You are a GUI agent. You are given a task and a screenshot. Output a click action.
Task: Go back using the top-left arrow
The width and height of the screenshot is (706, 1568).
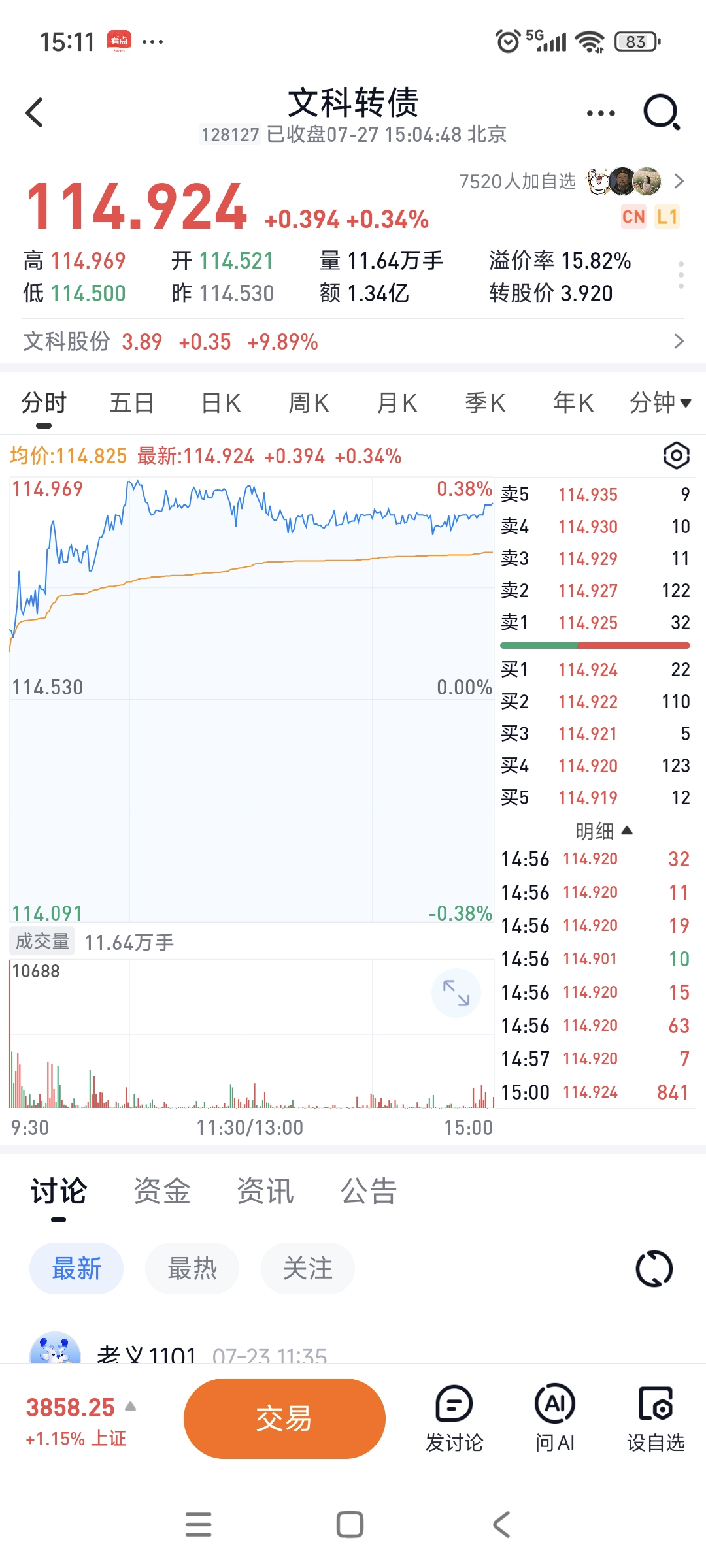(34, 112)
